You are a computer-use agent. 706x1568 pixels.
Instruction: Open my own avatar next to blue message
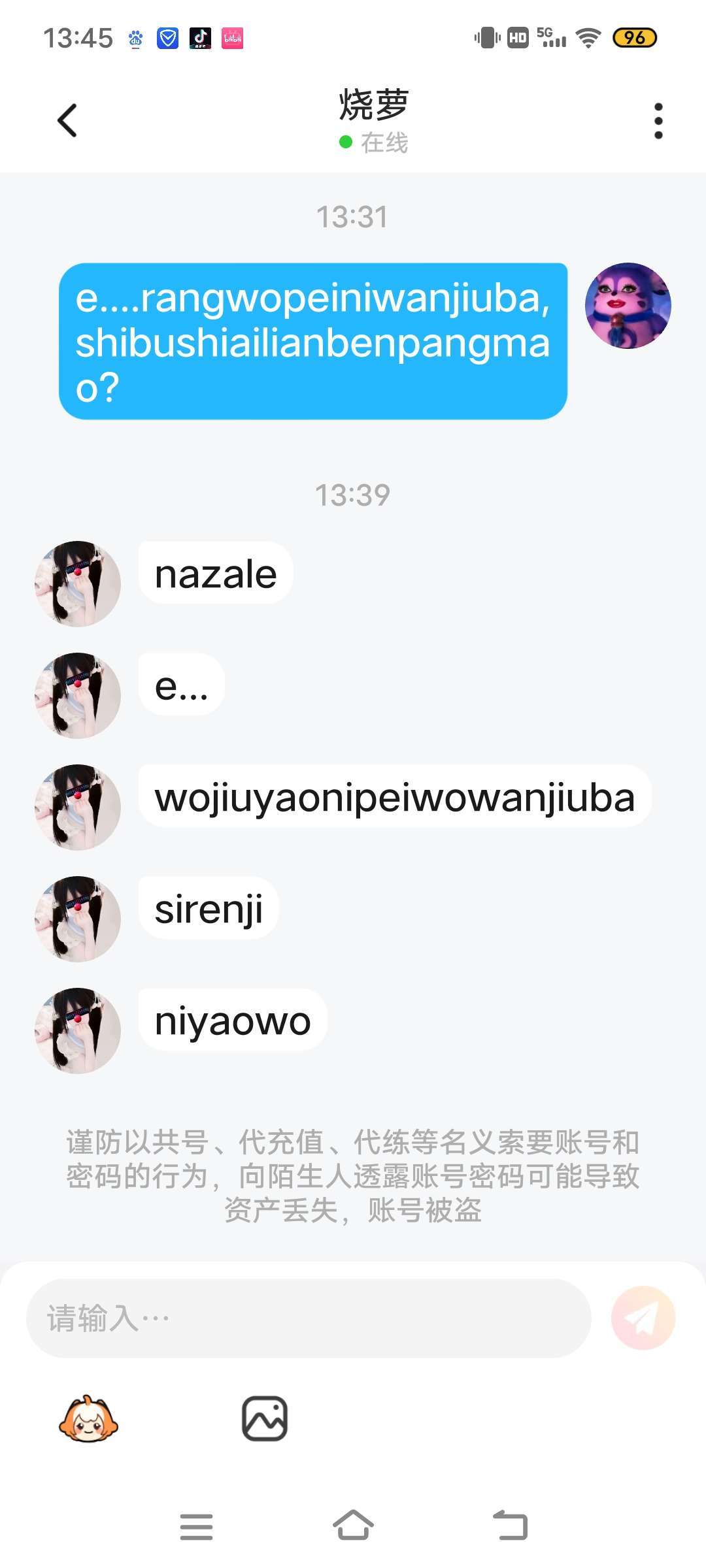[x=628, y=306]
